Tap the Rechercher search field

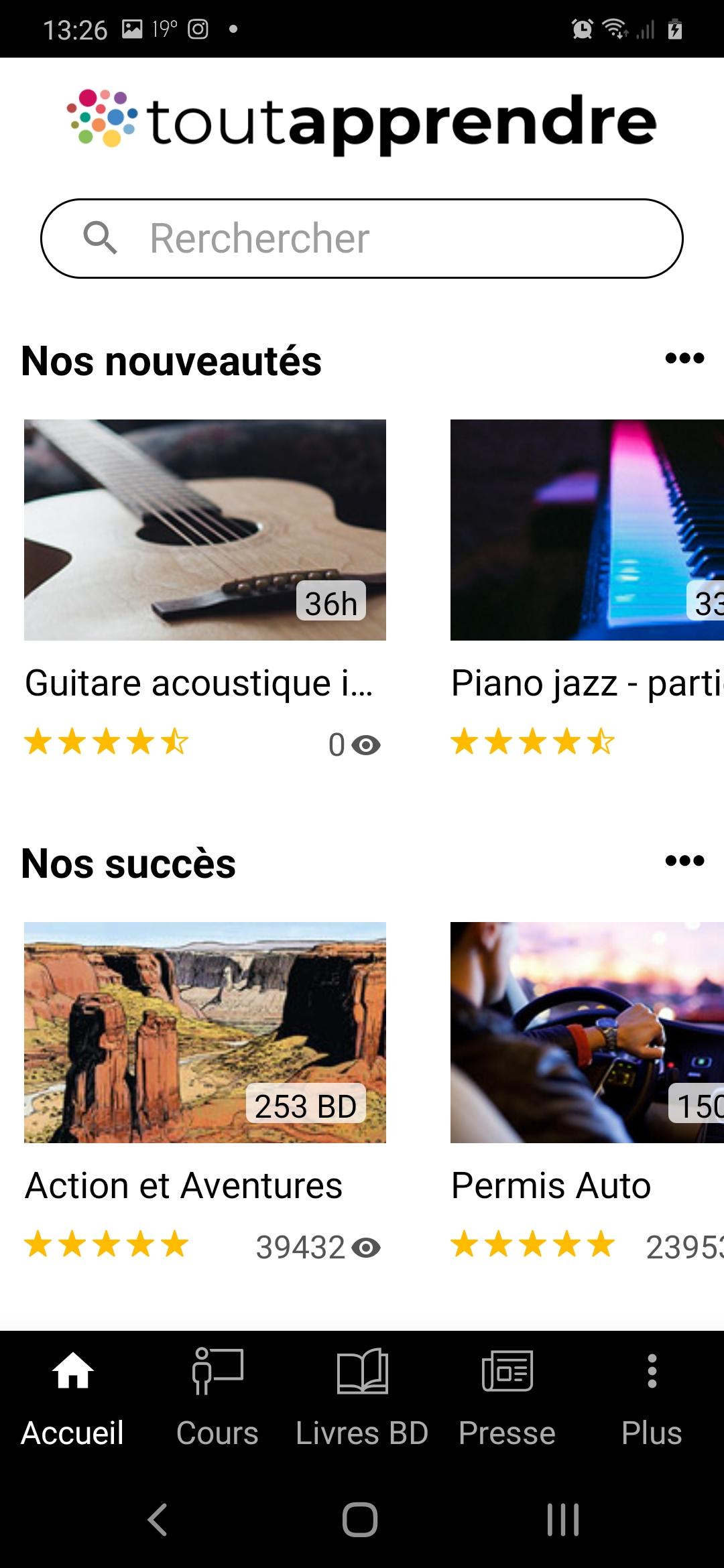pos(362,238)
